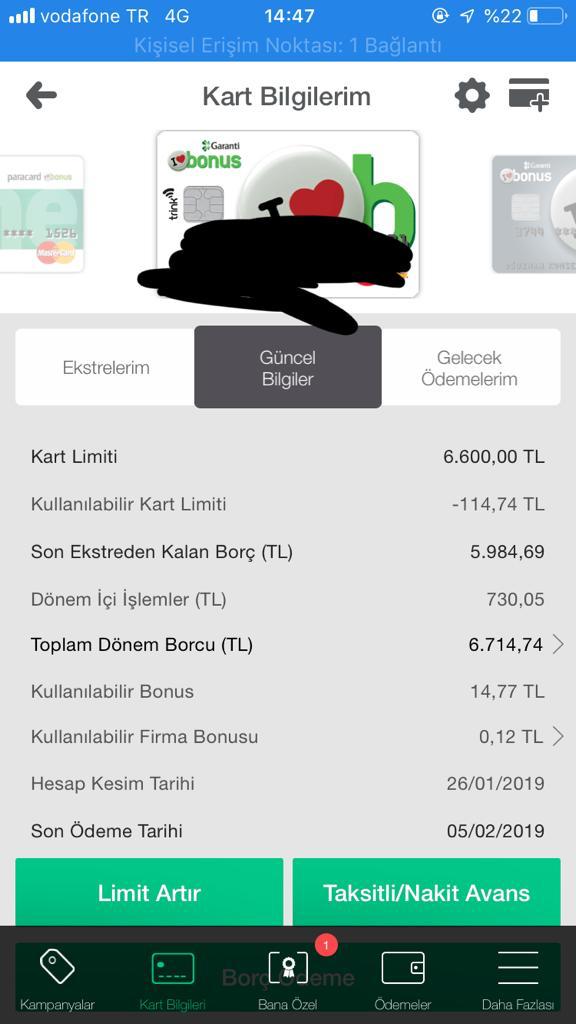This screenshot has height=1024, width=576.
Task: Add a new card icon
Action: [529, 94]
